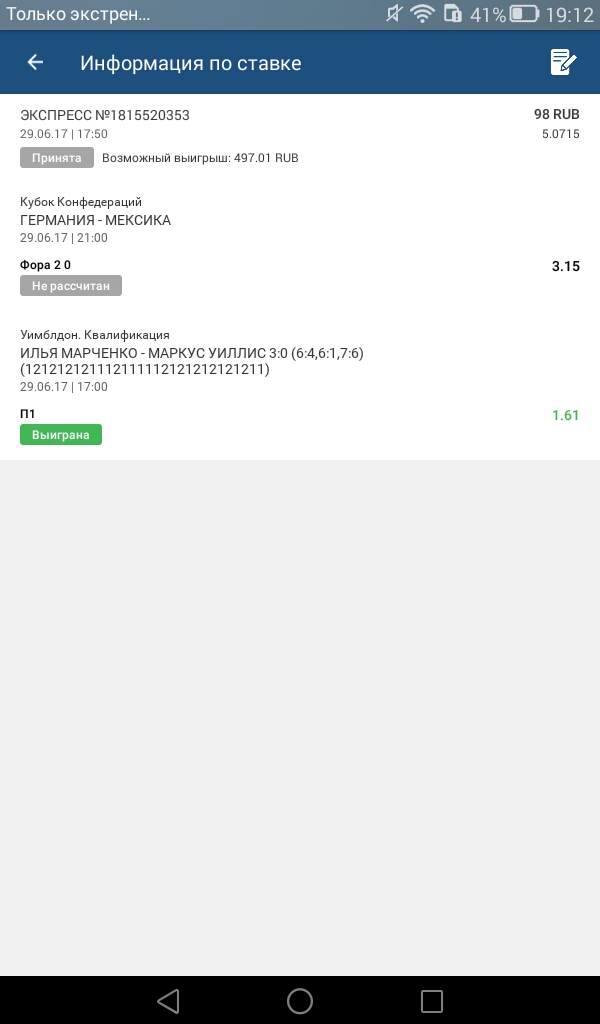Open system recent apps
600x1024 pixels.
point(432,1001)
